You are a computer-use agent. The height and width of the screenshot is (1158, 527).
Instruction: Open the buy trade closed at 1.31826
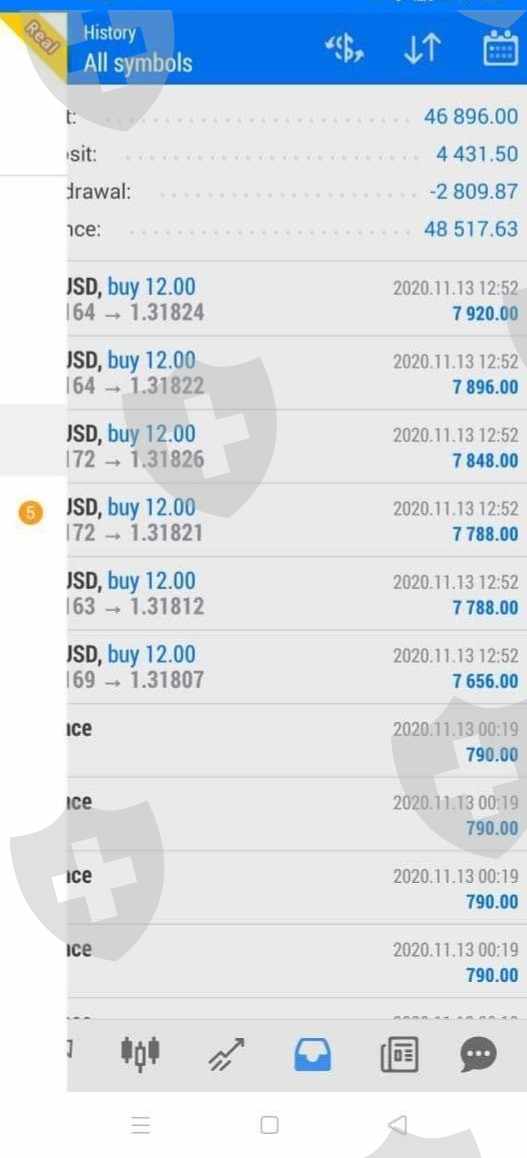click(x=297, y=447)
